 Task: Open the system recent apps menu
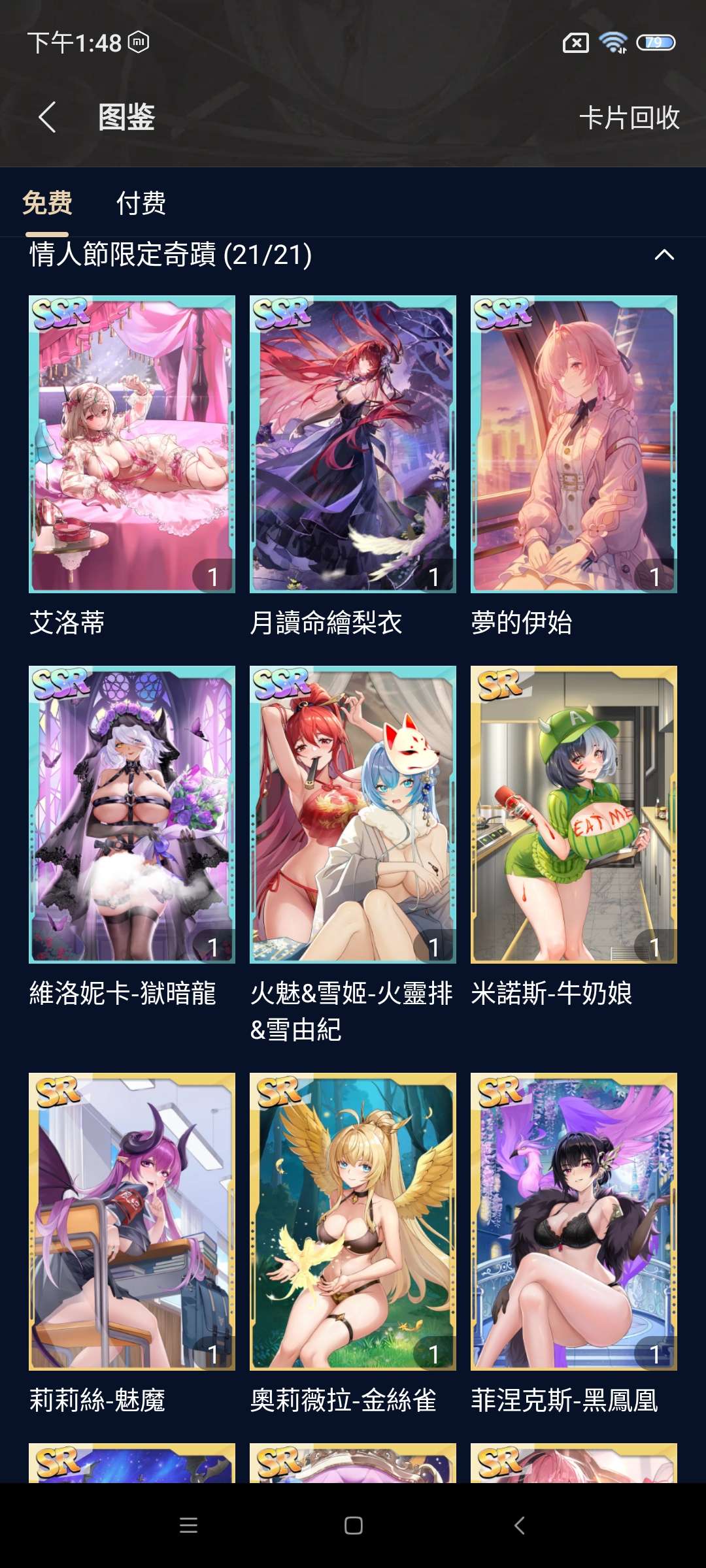(188, 1526)
